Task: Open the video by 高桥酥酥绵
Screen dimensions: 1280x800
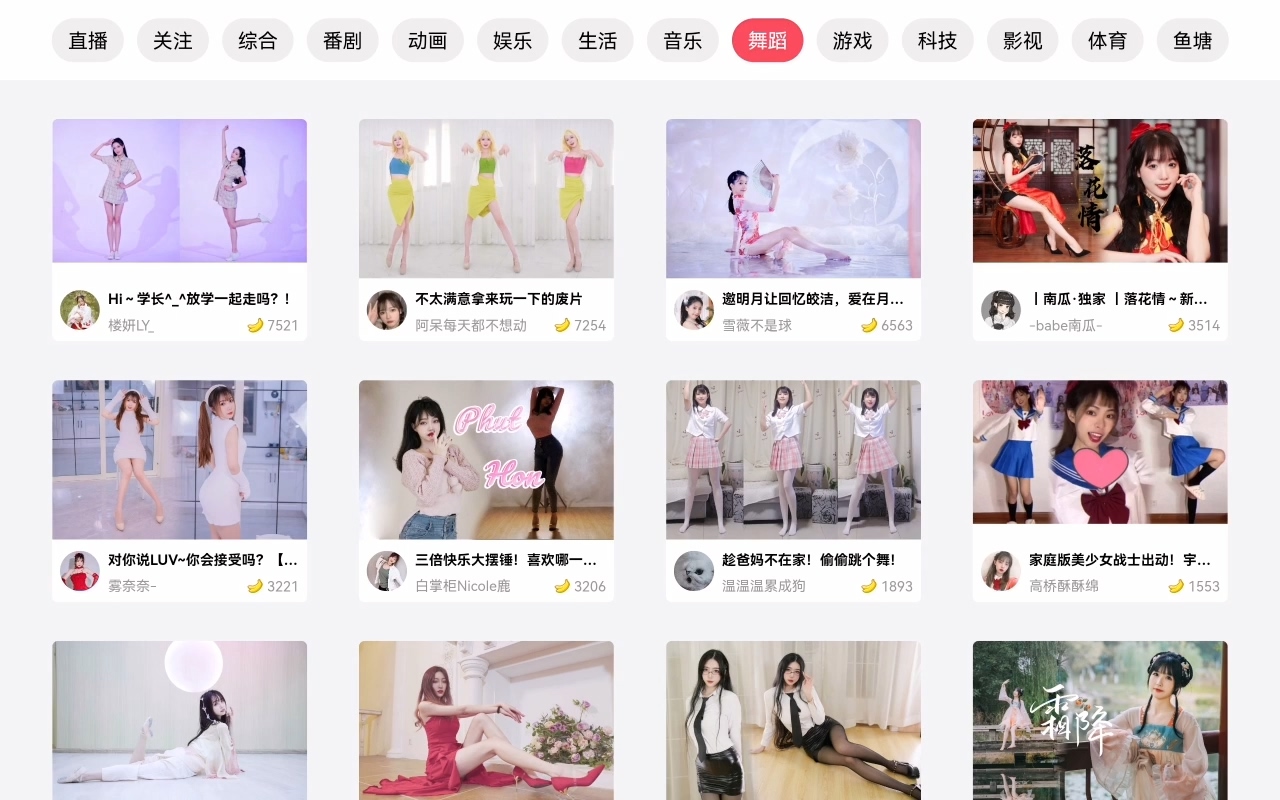Action: click(1100, 459)
